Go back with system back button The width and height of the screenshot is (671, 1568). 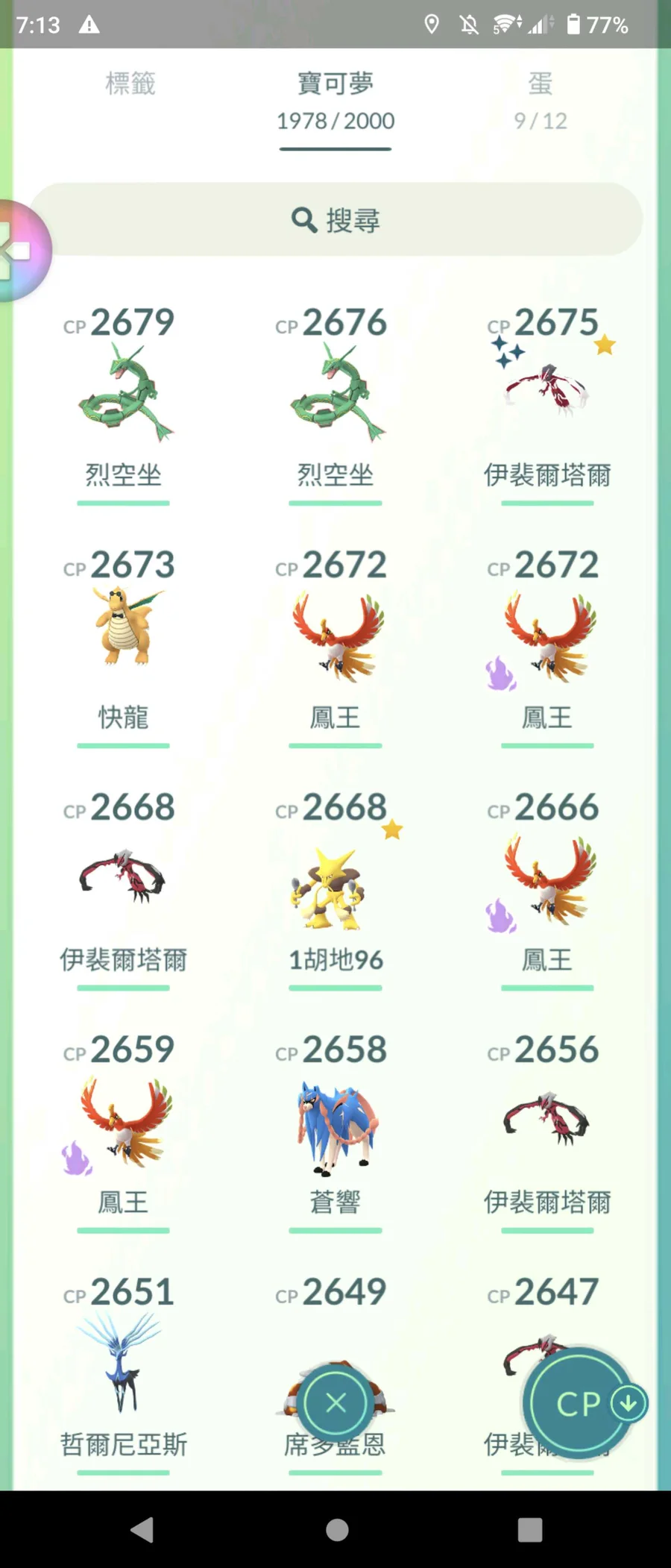coord(142,1530)
